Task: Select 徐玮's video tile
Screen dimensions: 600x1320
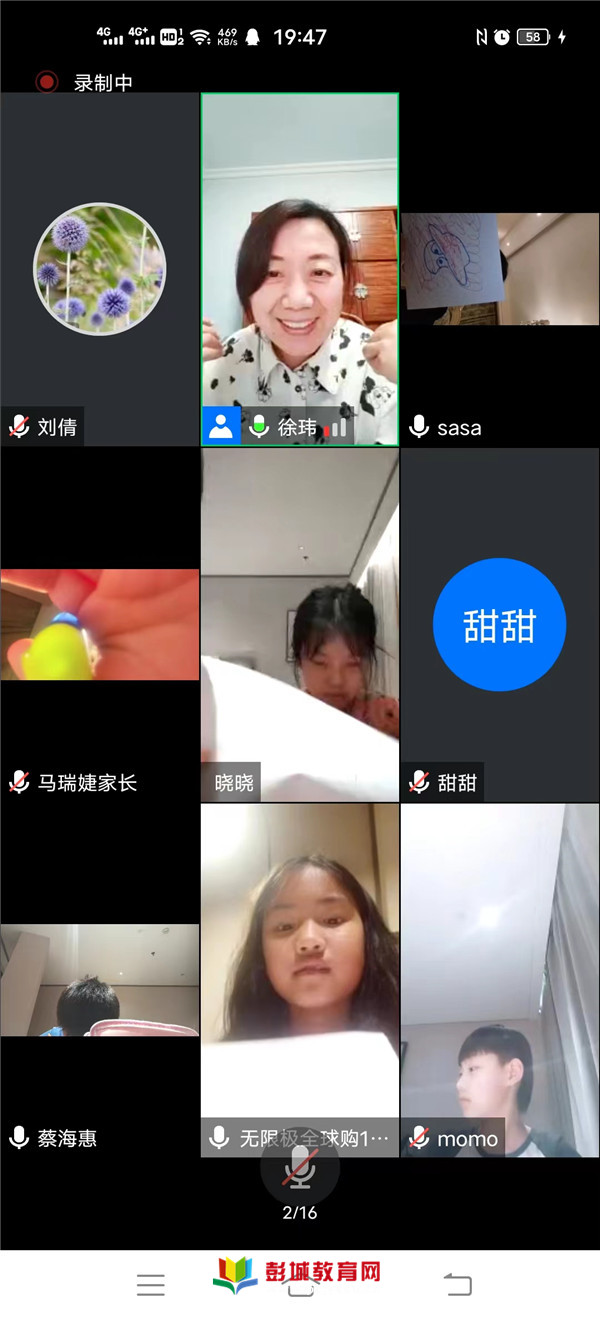Action: coord(300,270)
